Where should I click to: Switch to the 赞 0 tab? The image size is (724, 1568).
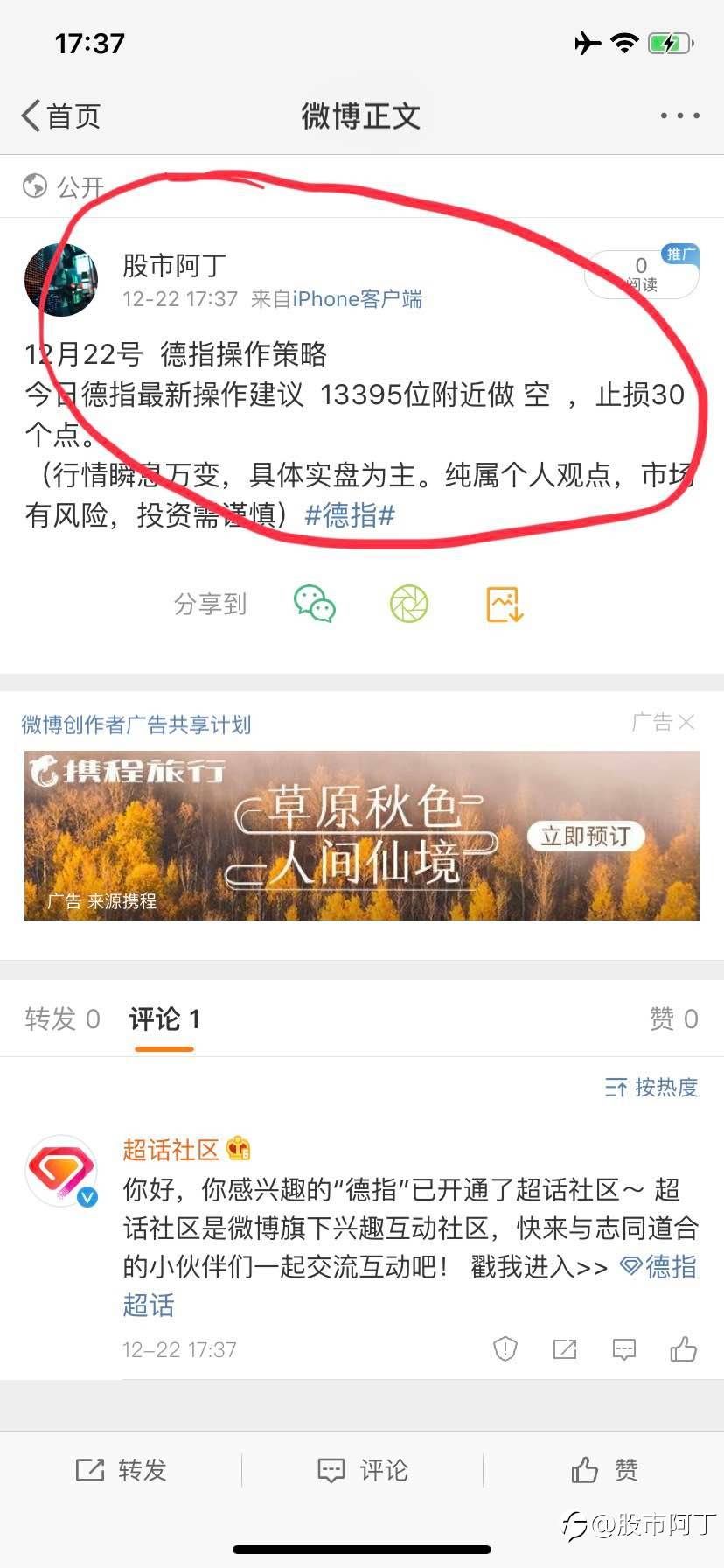pyautogui.click(x=673, y=1018)
